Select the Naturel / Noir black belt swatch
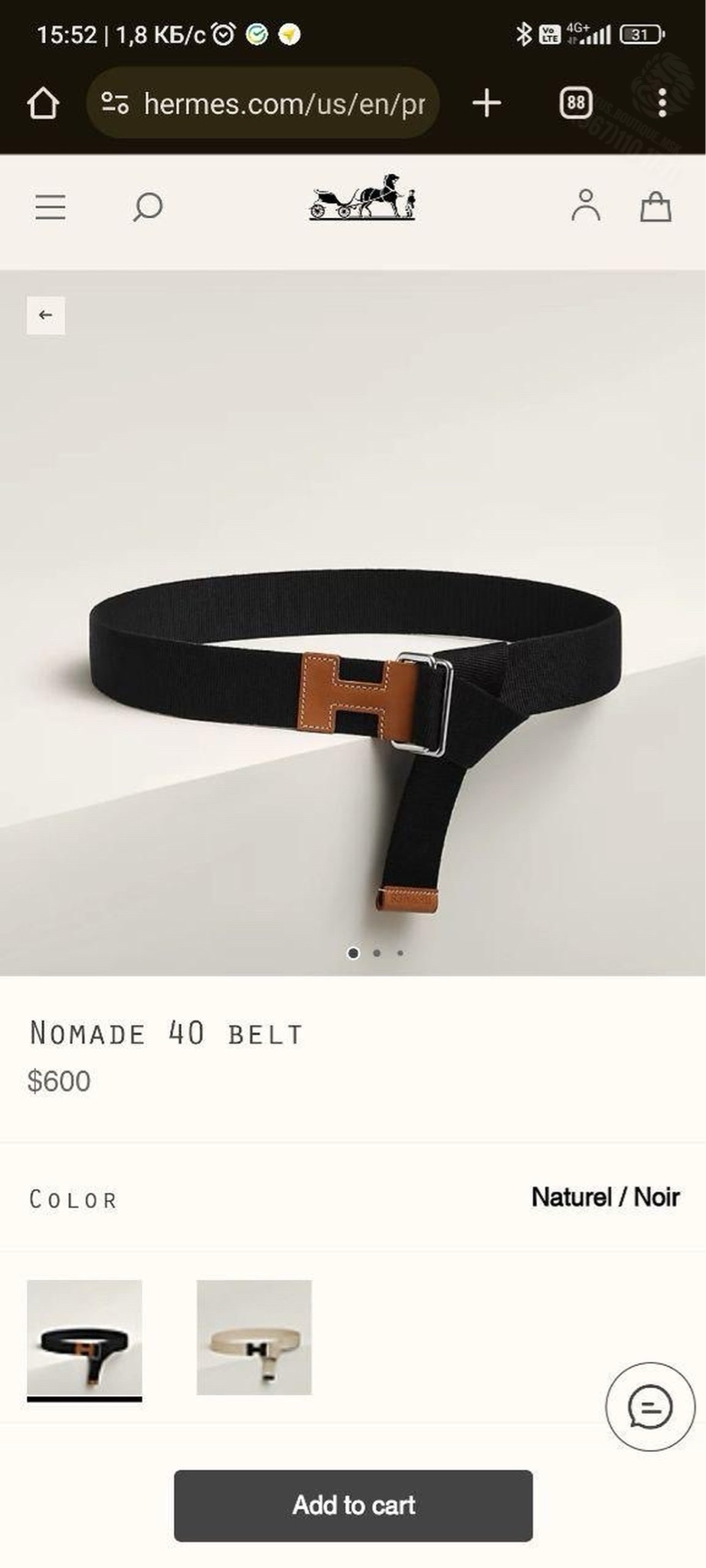 [x=84, y=1340]
